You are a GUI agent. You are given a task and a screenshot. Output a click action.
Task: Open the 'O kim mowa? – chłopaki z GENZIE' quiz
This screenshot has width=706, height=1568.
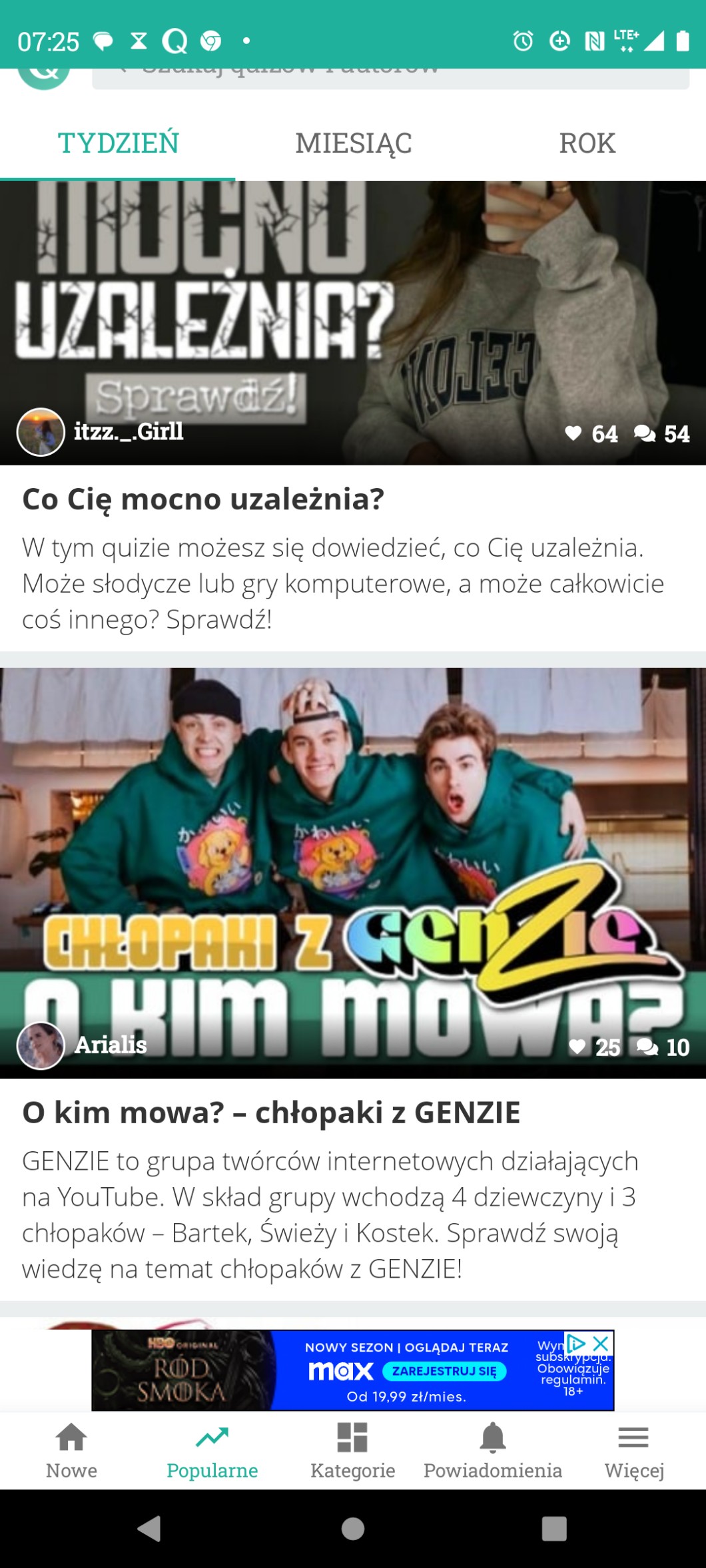coord(271,1112)
